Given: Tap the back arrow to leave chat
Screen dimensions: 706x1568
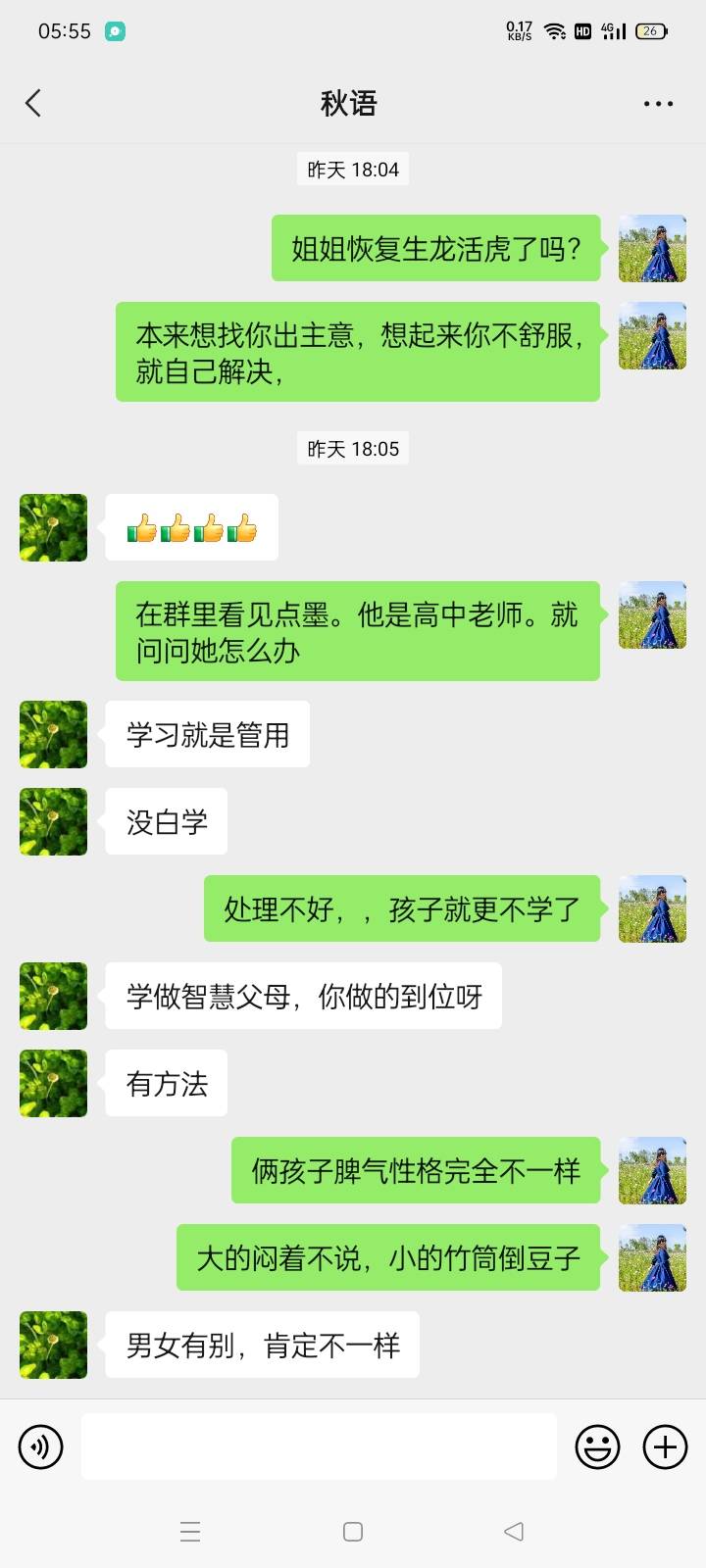Looking at the screenshot, I should click(x=34, y=102).
